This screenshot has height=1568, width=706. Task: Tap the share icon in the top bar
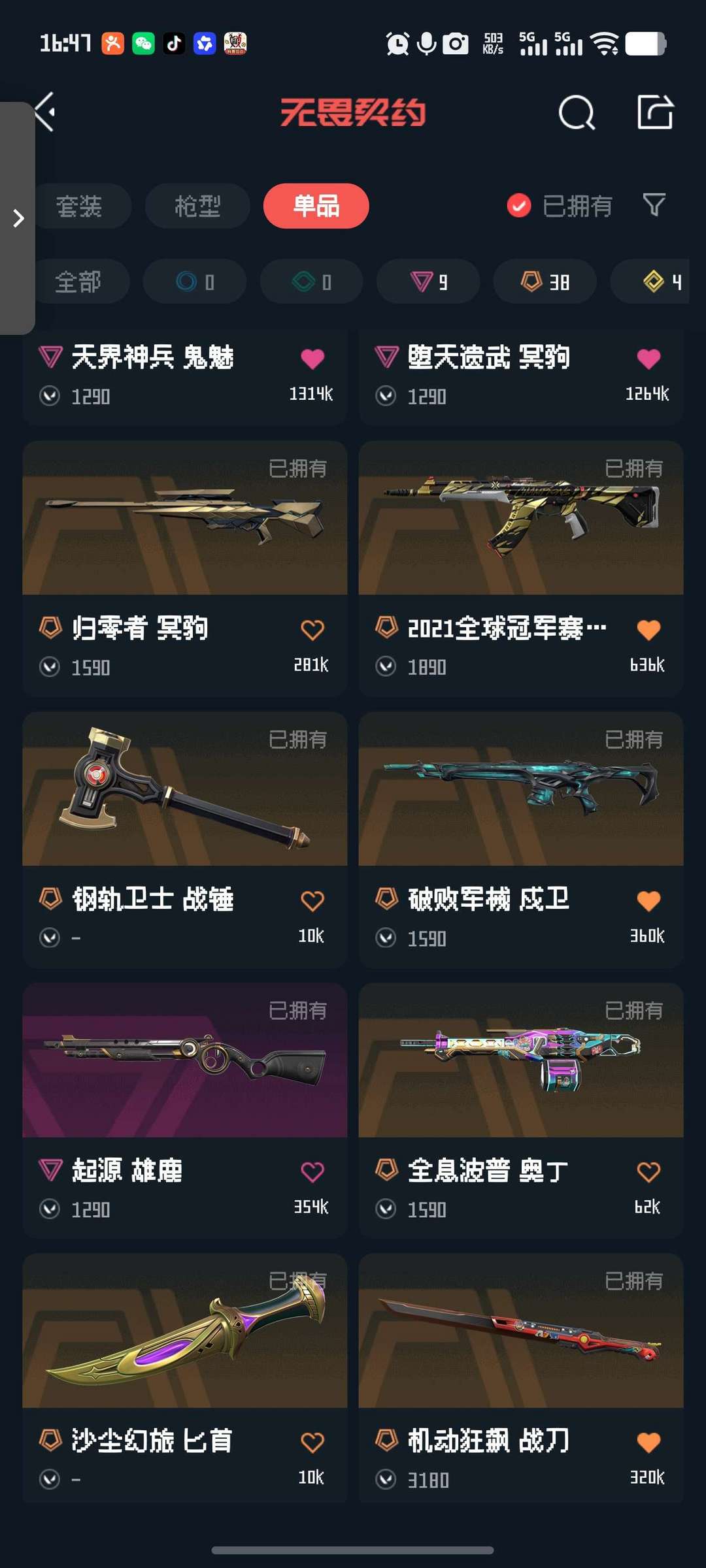click(x=655, y=112)
